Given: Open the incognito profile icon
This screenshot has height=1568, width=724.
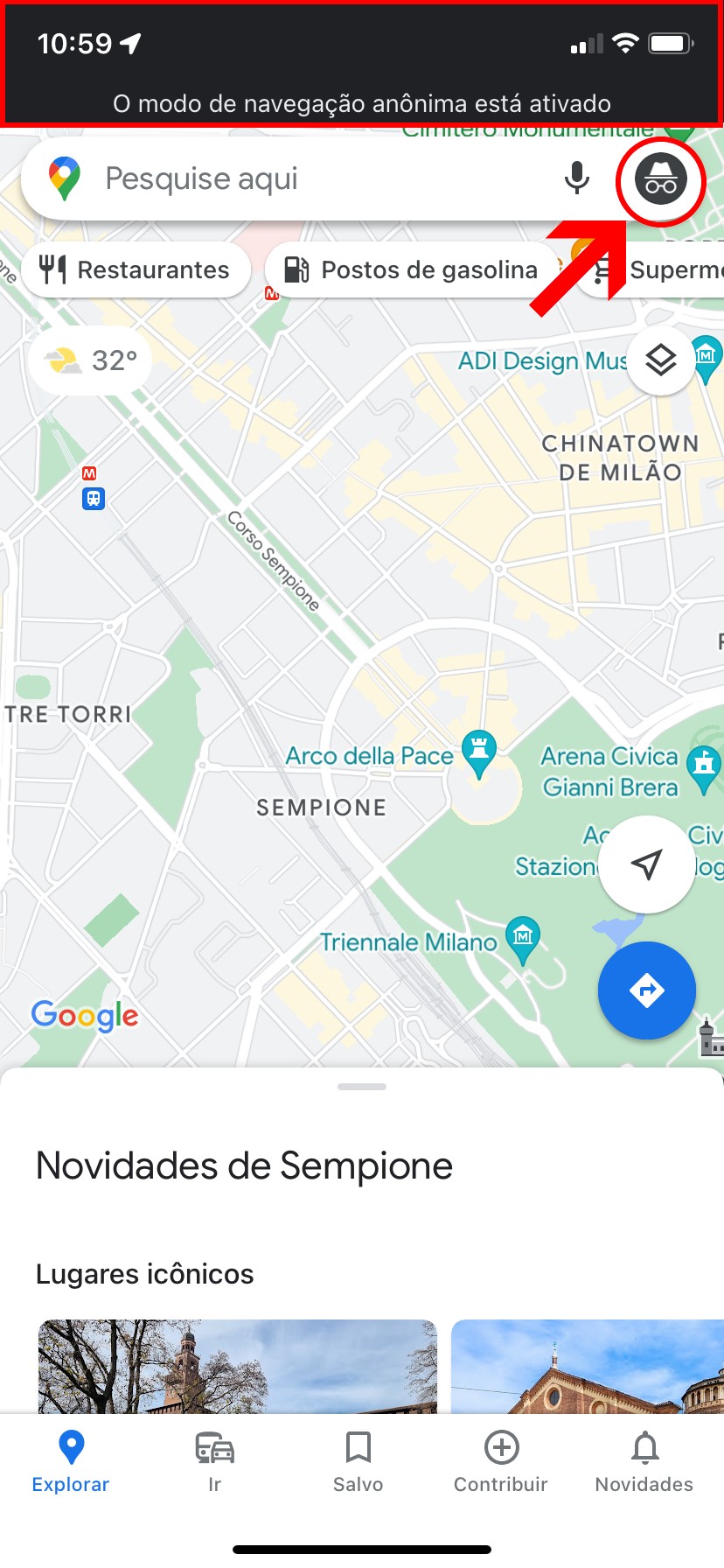Looking at the screenshot, I should tap(661, 180).
